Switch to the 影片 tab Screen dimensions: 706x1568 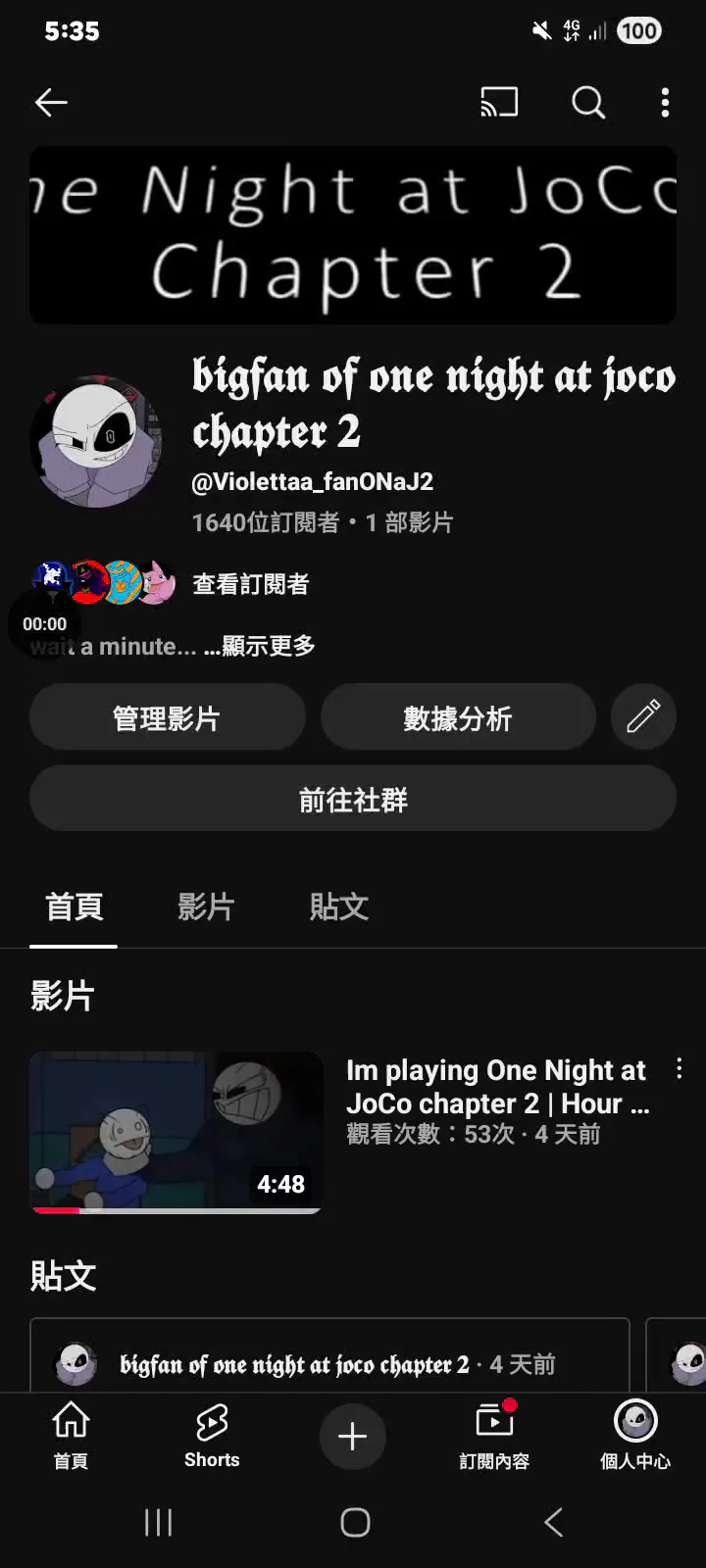click(x=206, y=906)
